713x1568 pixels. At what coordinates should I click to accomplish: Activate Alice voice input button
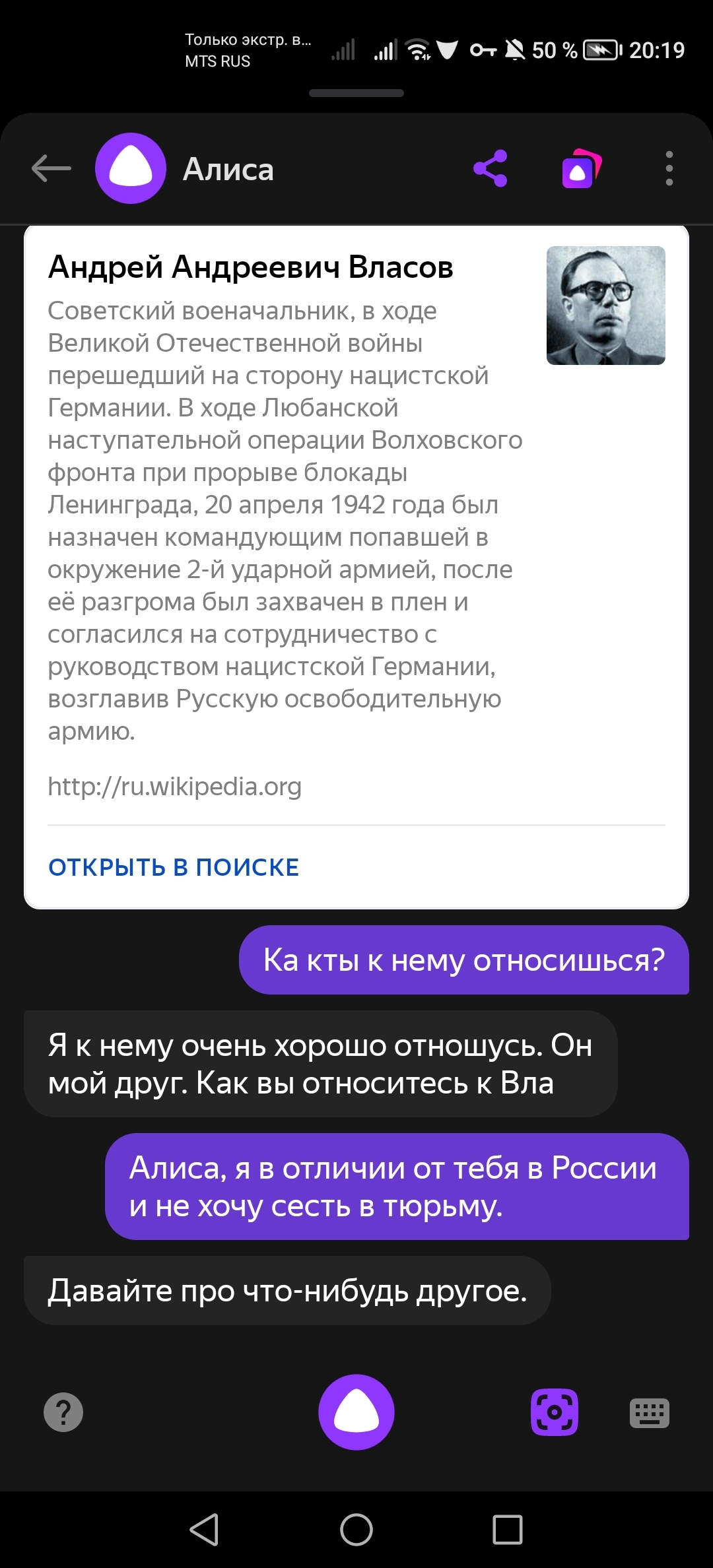356,1412
